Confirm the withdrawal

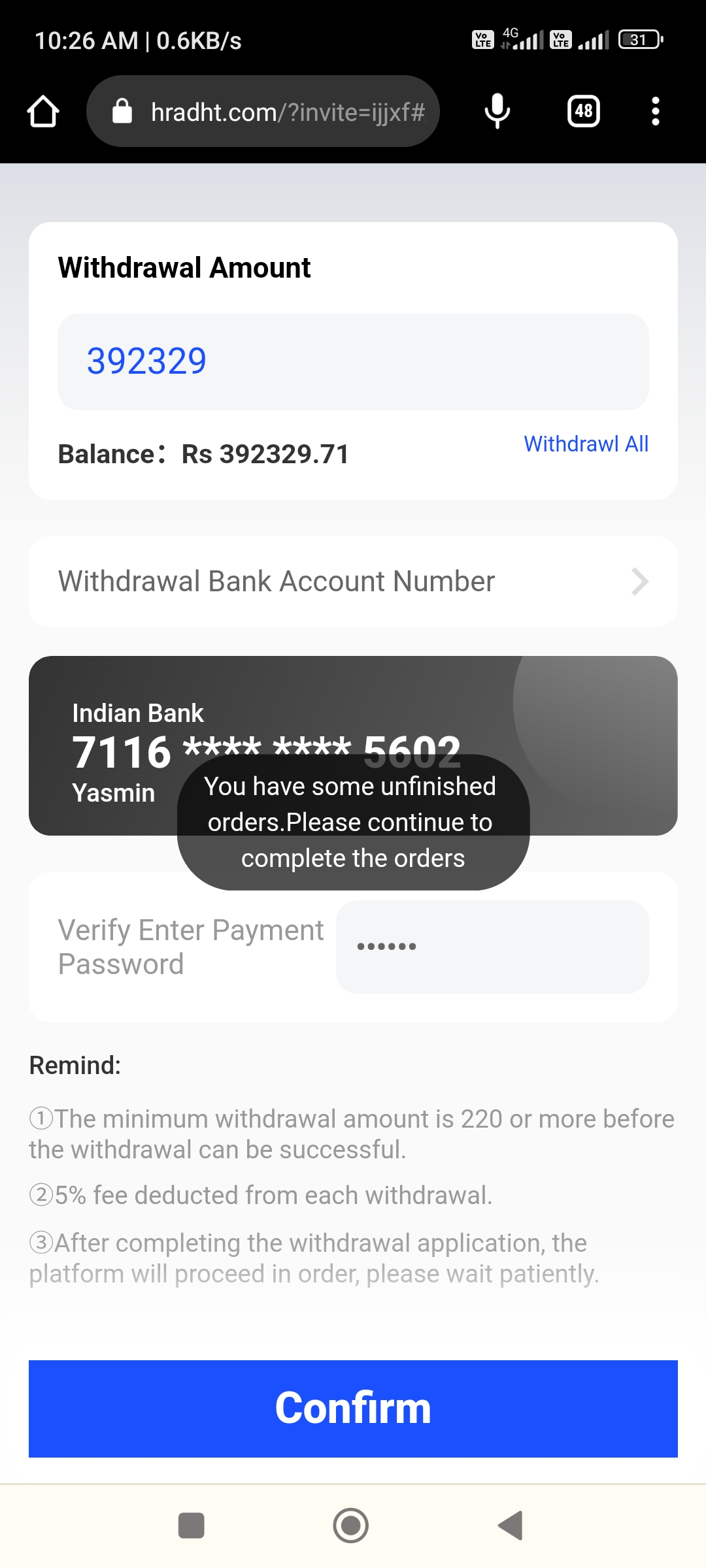tap(353, 1408)
